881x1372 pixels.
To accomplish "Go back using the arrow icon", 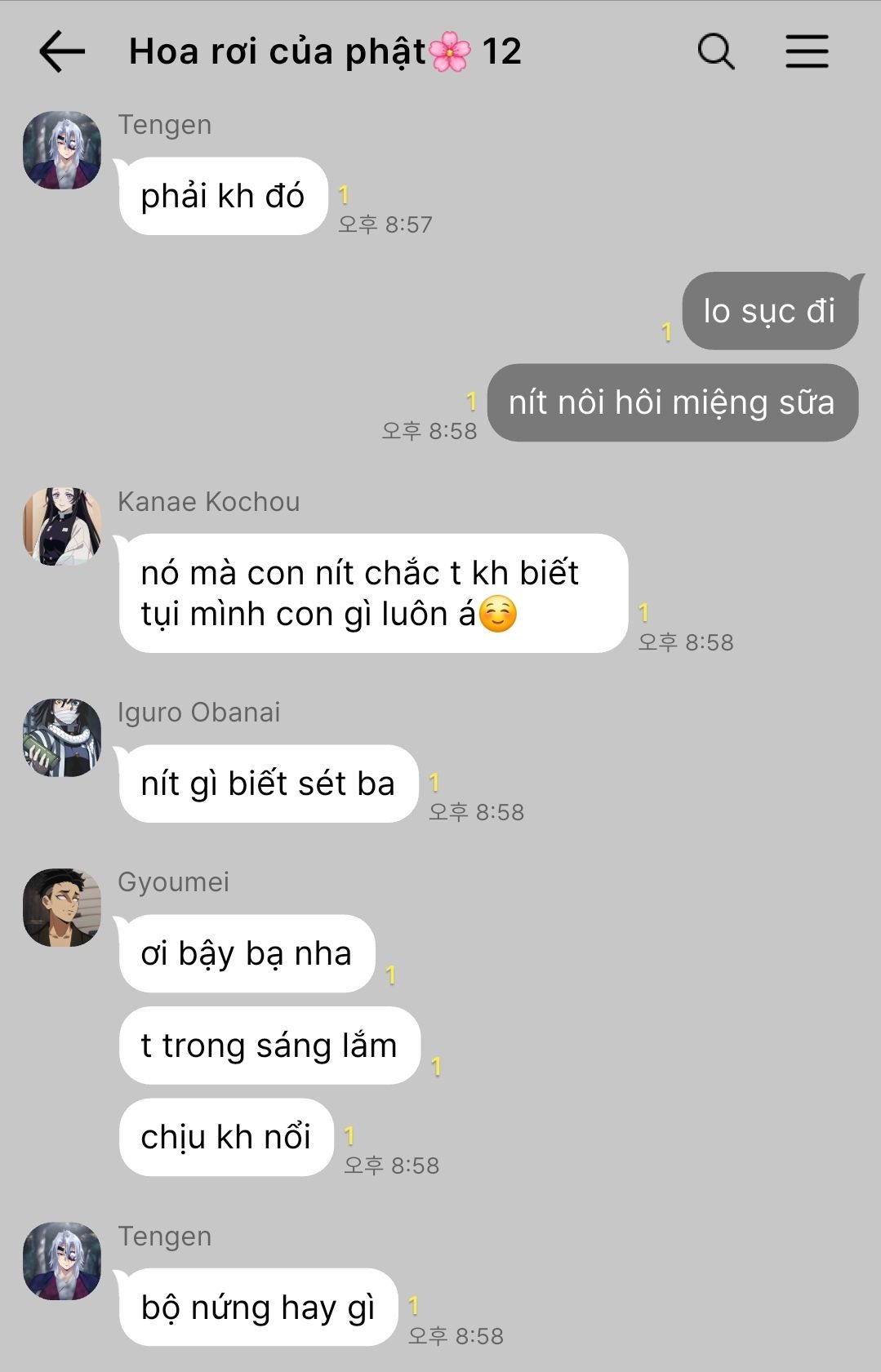I will 62,51.
